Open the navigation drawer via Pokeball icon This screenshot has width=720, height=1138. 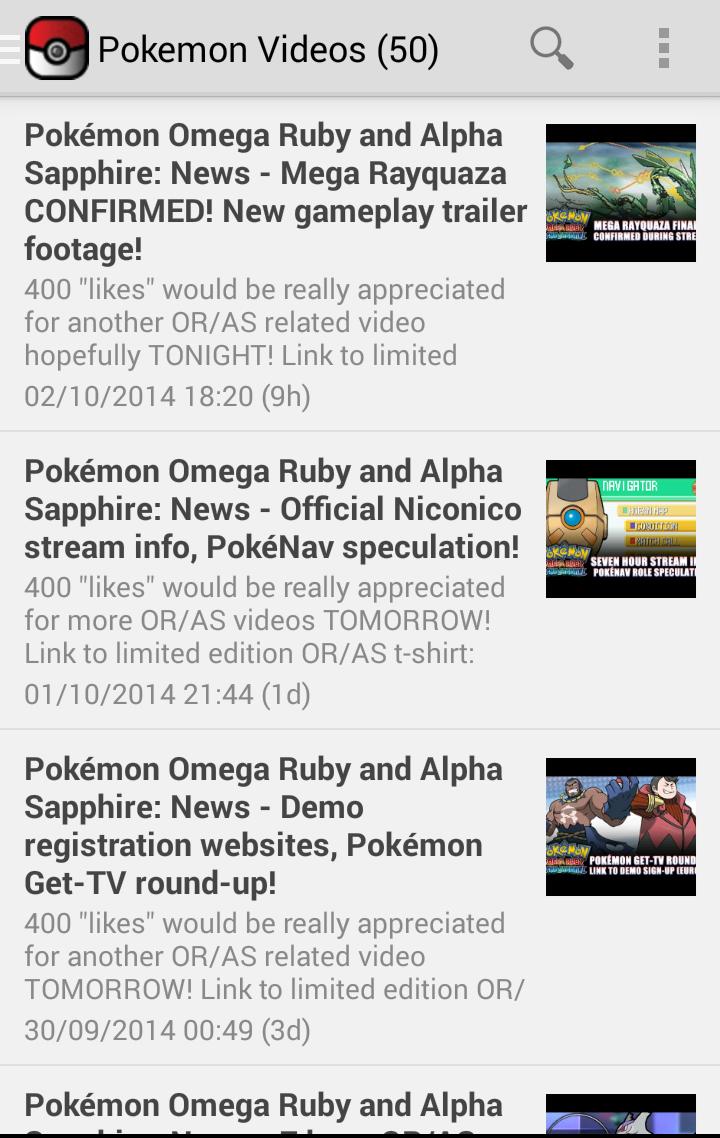coord(55,48)
